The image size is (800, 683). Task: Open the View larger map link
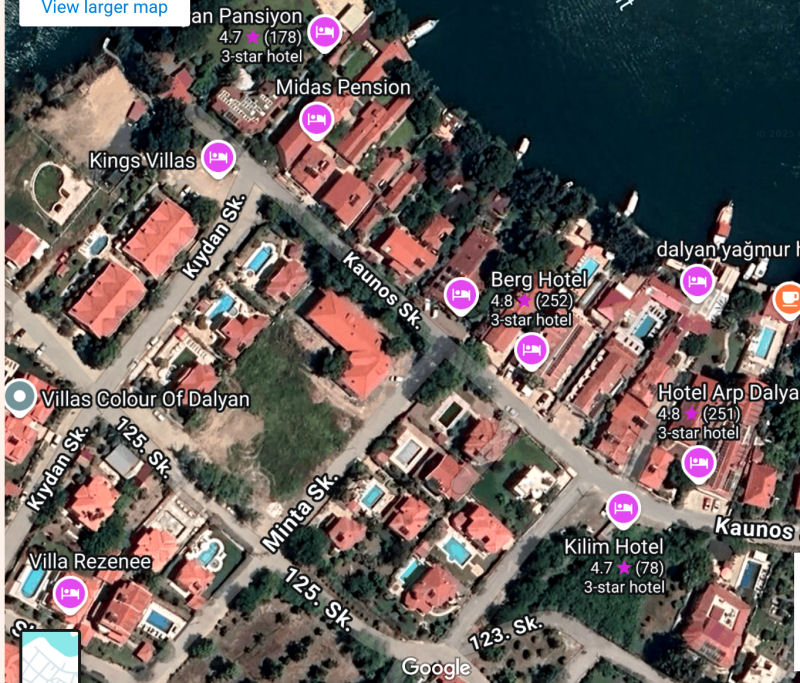104,8
